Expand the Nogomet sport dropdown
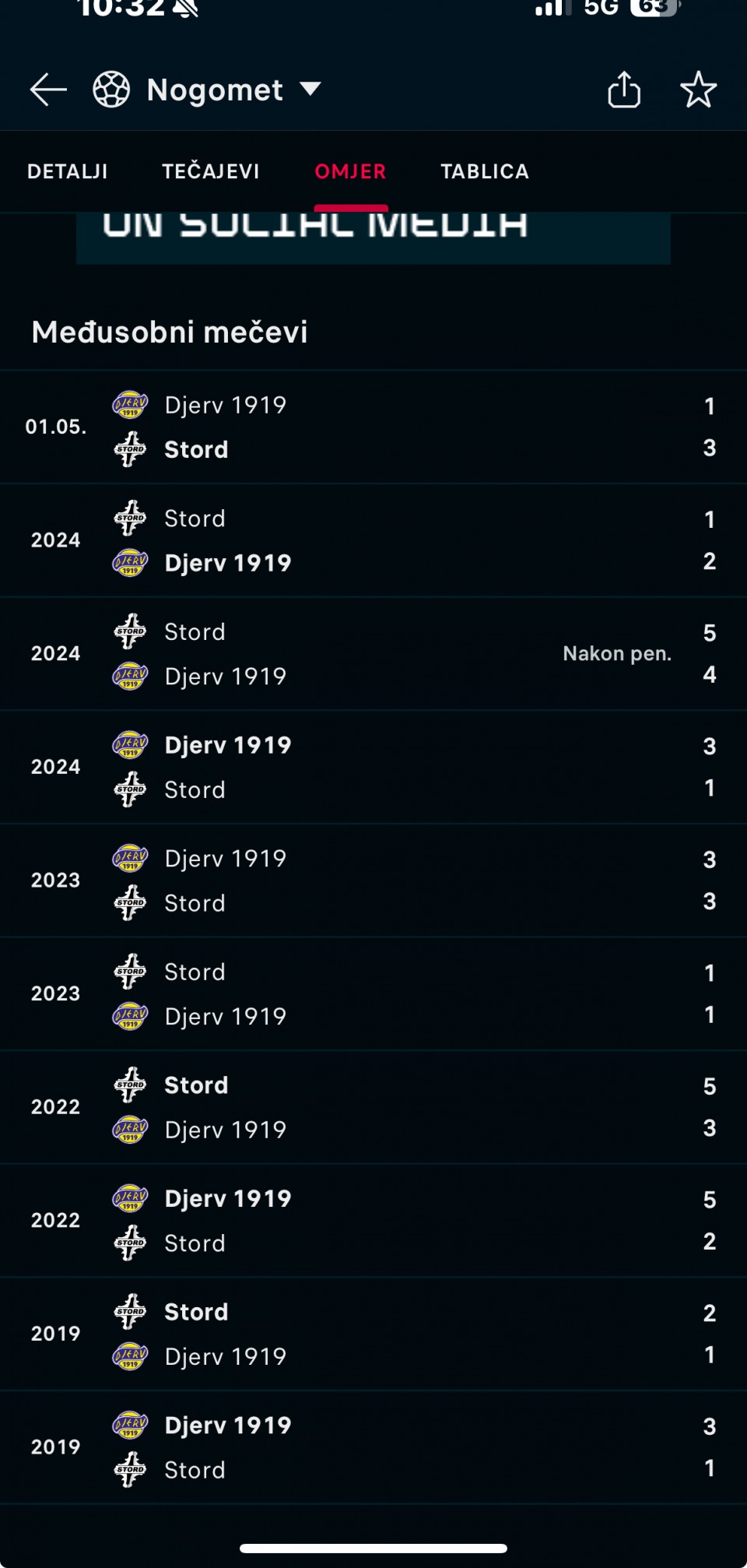This screenshot has height=1568, width=747. (x=310, y=89)
